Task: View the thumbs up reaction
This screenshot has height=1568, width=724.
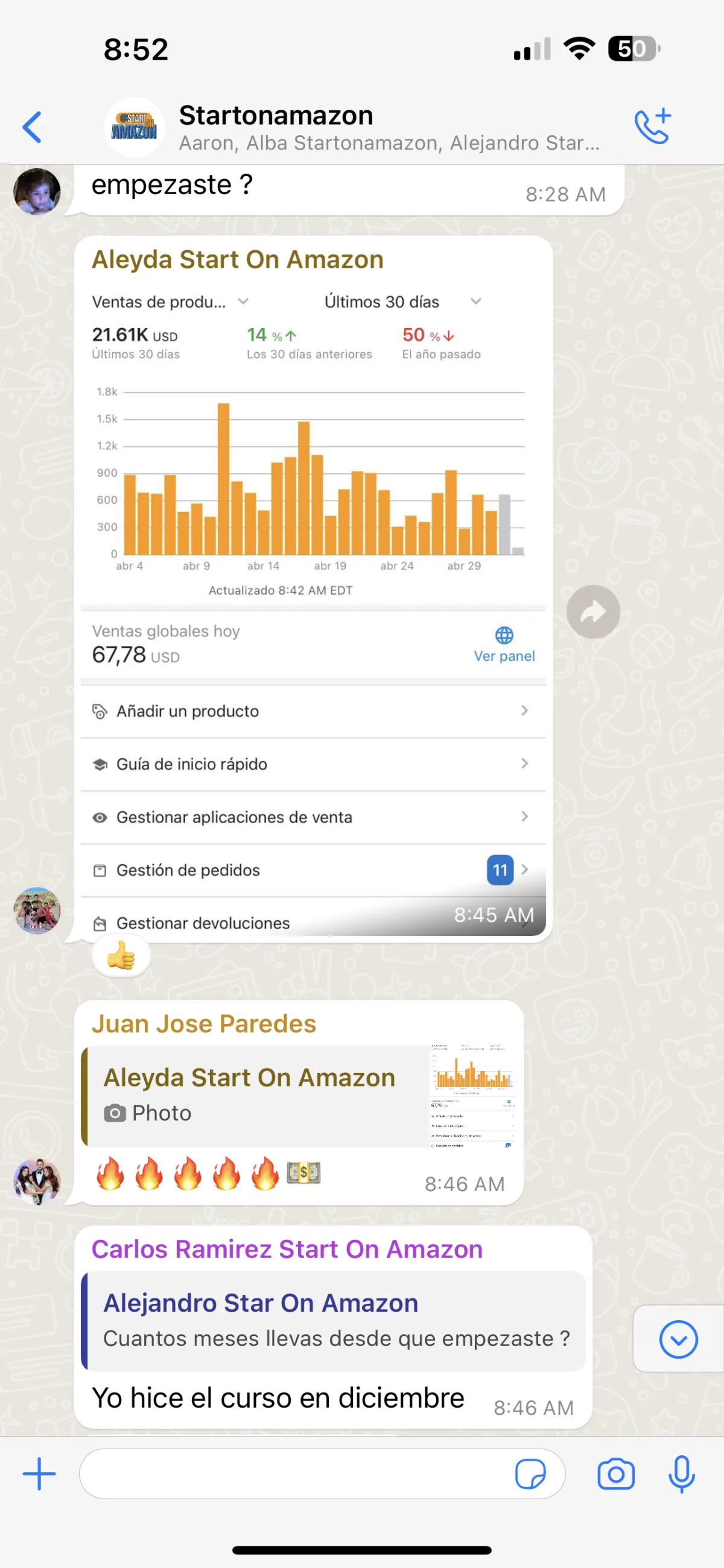Action: coord(121,955)
